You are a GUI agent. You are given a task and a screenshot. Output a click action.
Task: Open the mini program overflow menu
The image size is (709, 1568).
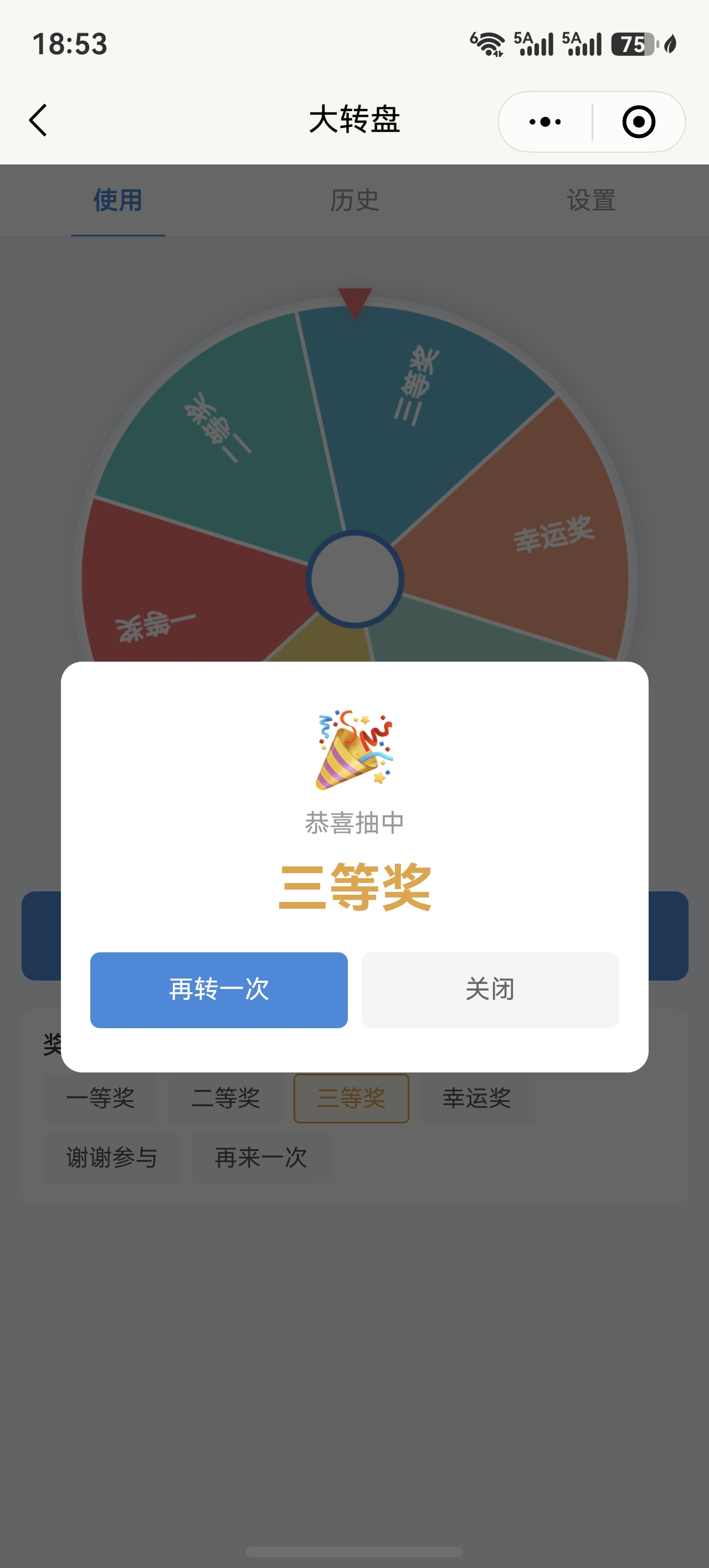point(545,122)
